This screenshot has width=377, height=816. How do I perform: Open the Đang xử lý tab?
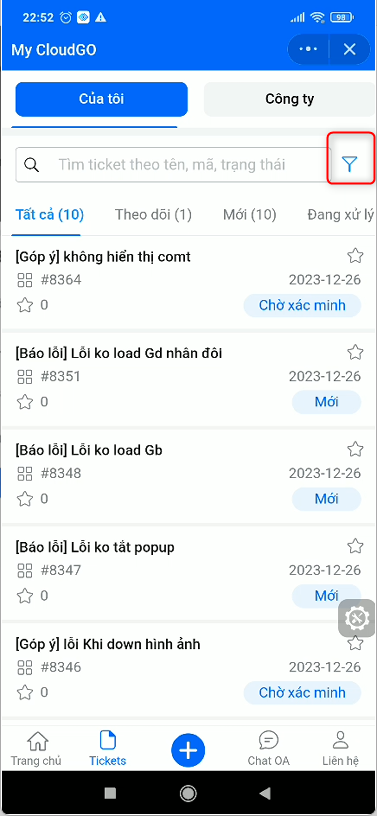pos(341,214)
